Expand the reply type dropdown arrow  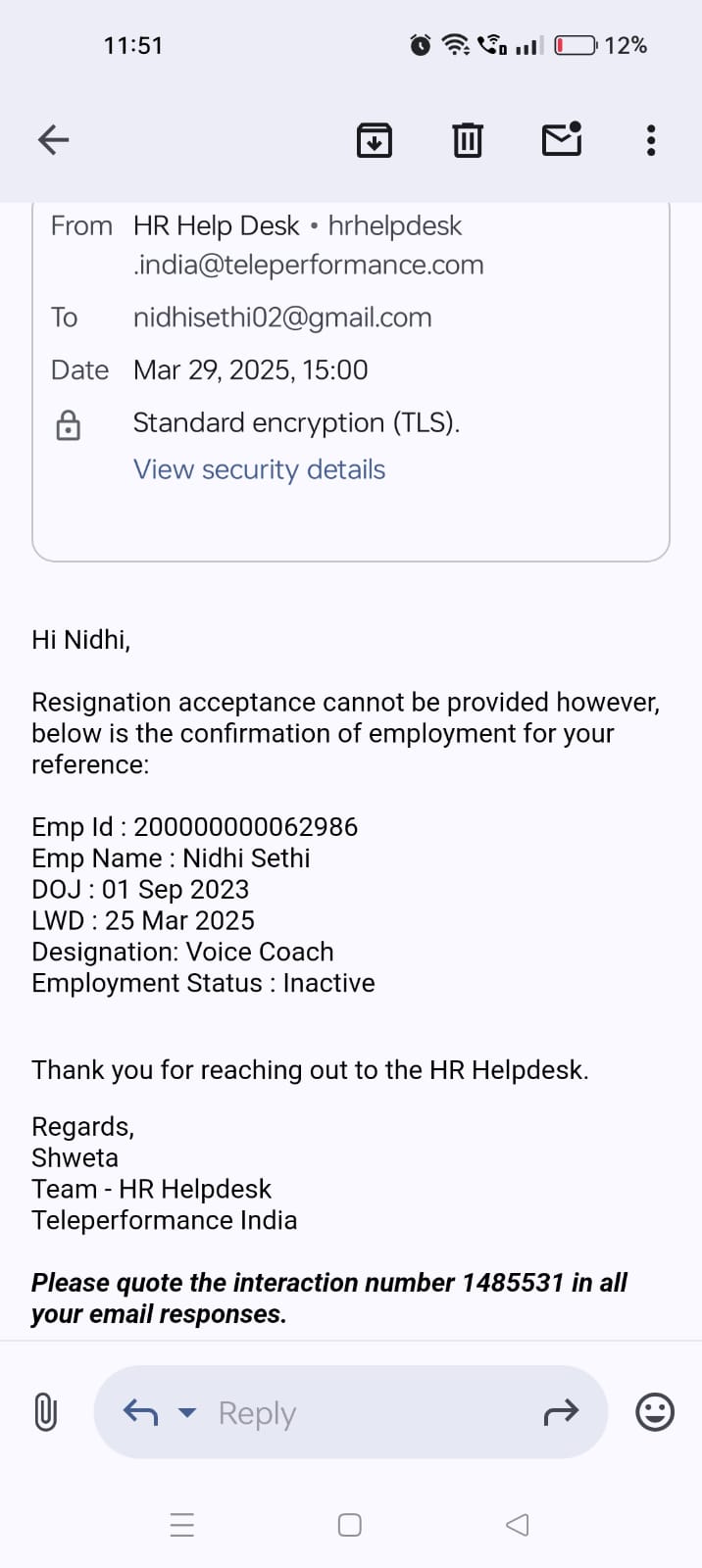[x=186, y=1412]
